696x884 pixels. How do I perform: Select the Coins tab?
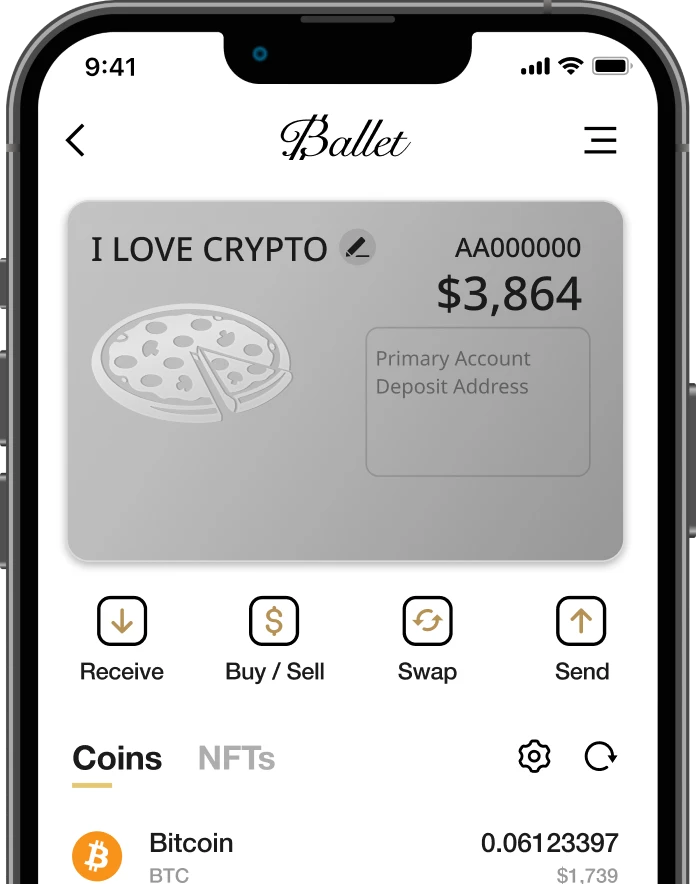(117, 758)
